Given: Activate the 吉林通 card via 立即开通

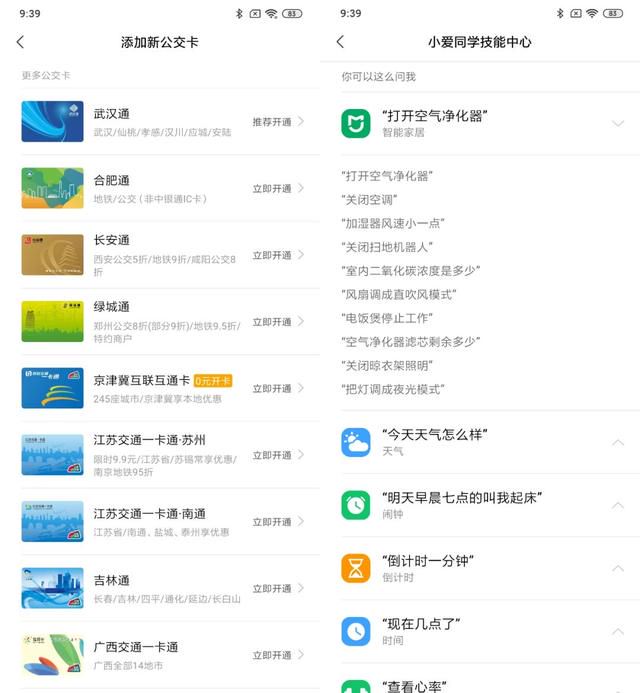Looking at the screenshot, I should (x=278, y=589).
